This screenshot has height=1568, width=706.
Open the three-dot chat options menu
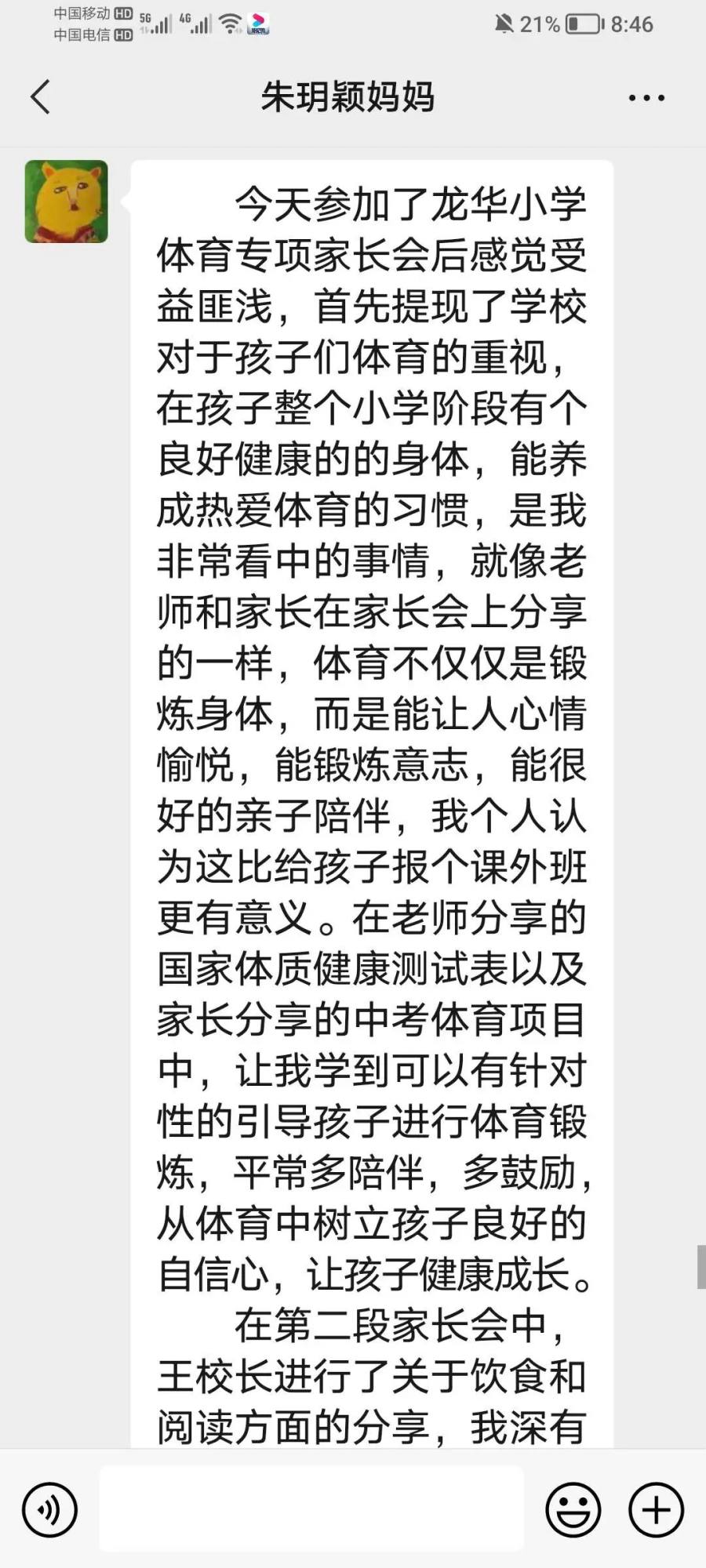646,98
